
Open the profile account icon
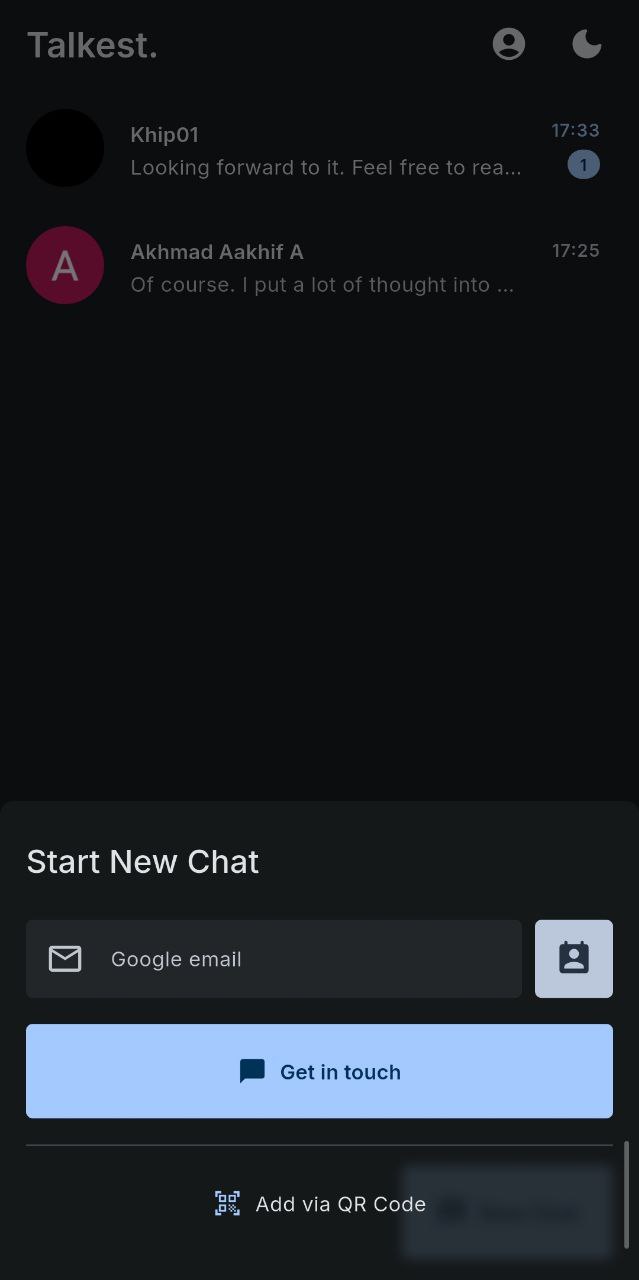click(x=508, y=44)
